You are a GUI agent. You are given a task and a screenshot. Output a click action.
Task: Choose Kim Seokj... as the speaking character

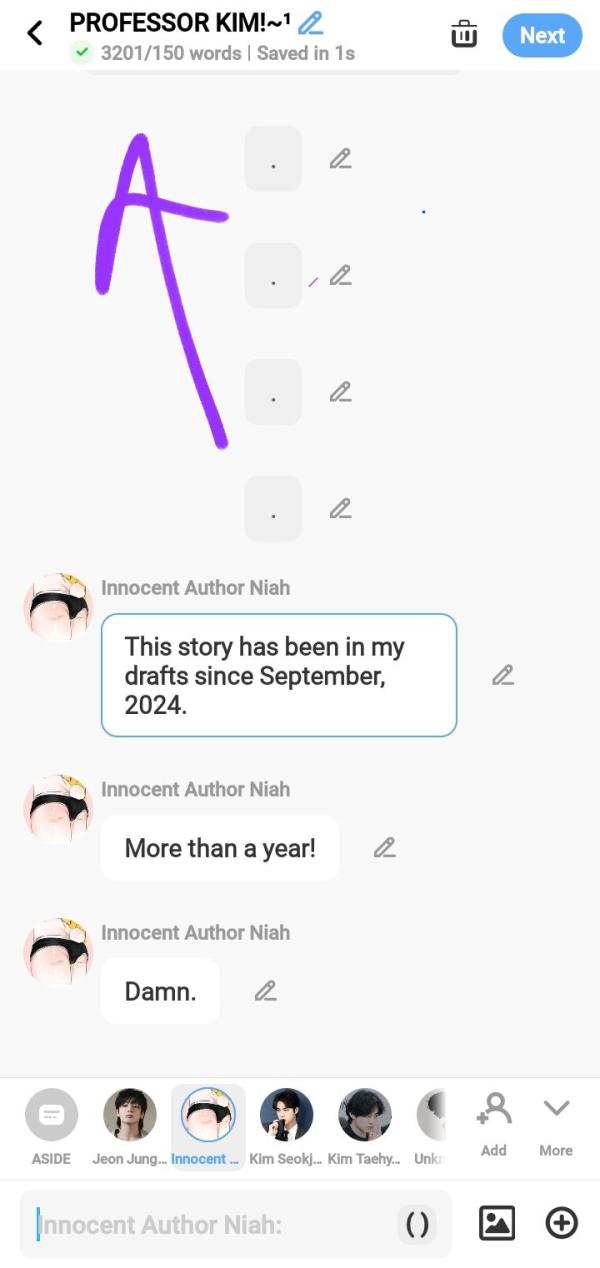tap(286, 1115)
